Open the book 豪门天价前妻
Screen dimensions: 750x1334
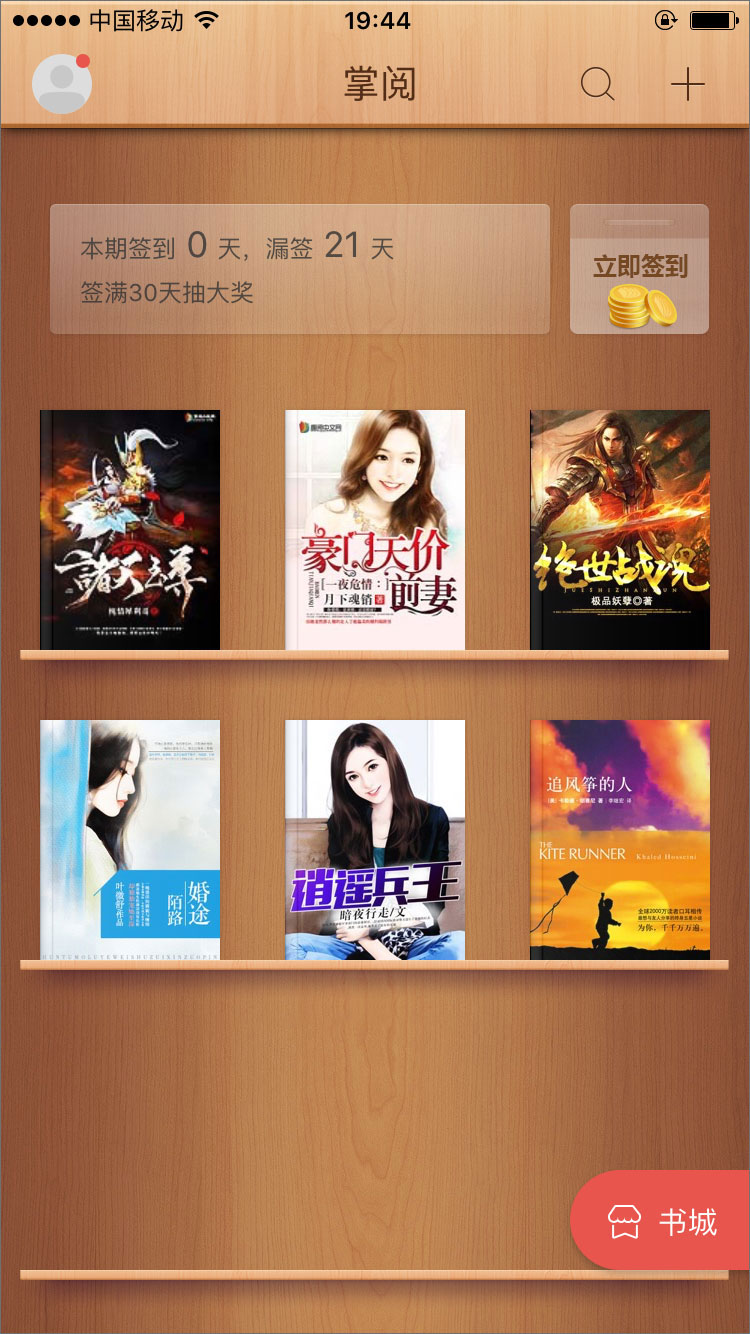click(x=375, y=530)
